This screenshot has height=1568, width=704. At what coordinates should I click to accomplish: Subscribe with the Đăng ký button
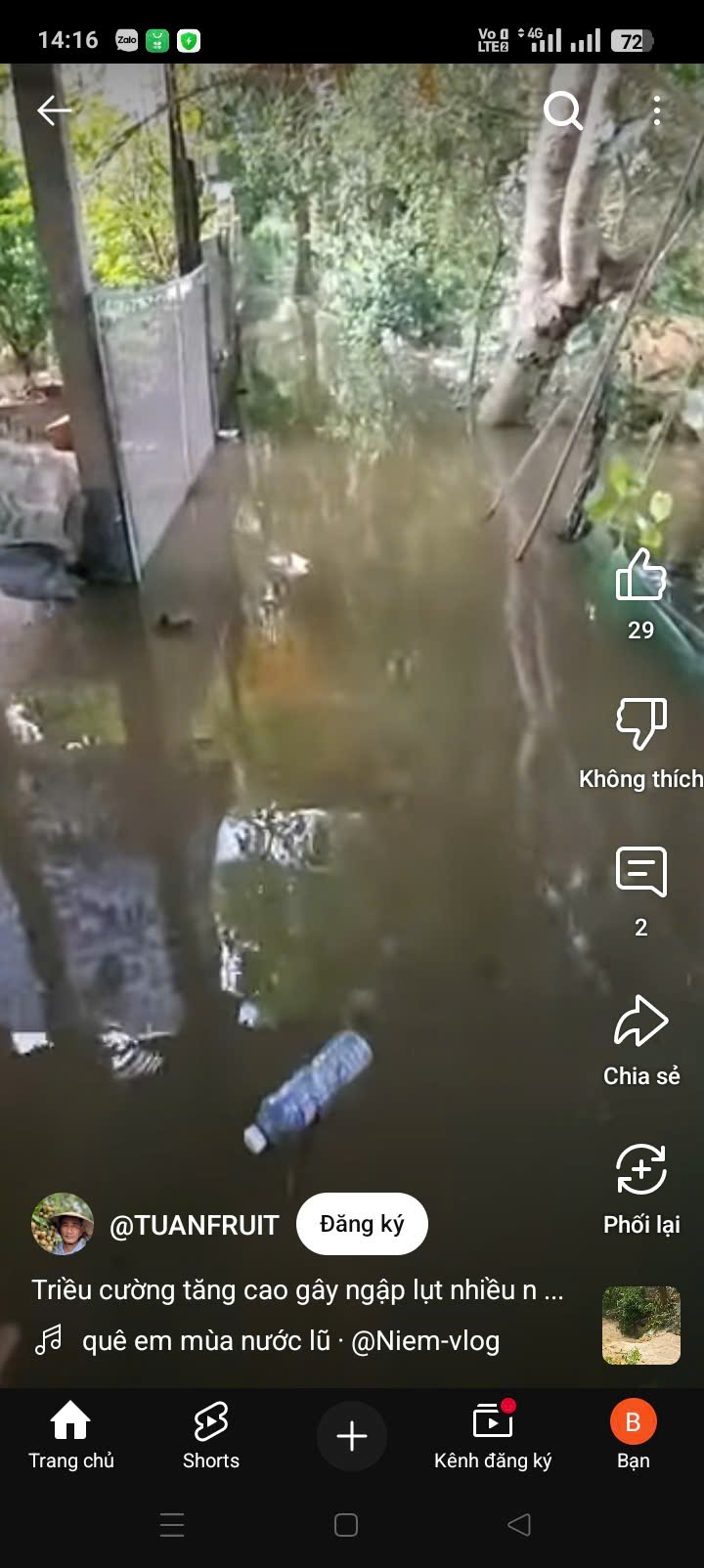click(362, 1224)
